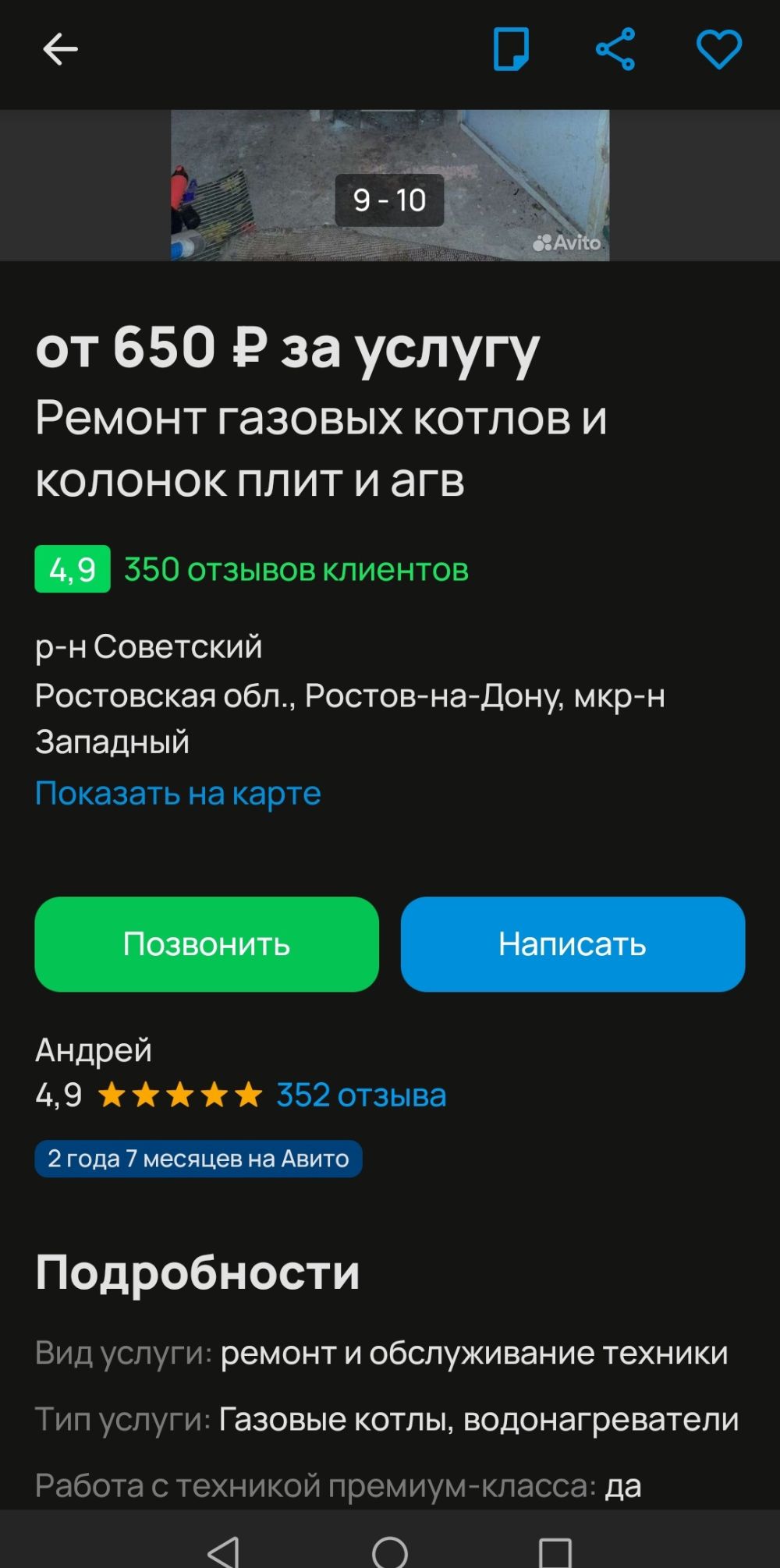Open the listing photo gallery
The width and height of the screenshot is (780, 1568).
(x=390, y=186)
